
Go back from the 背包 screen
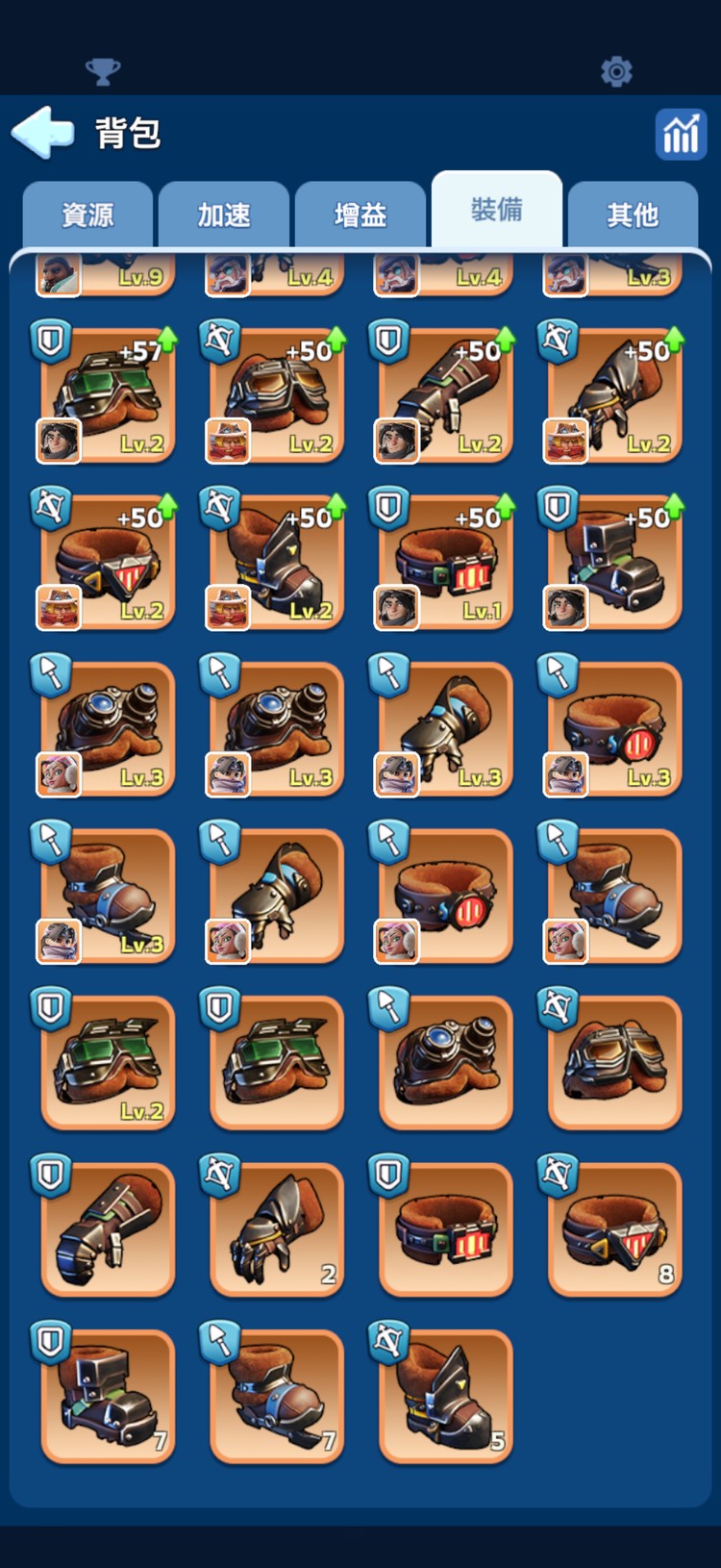(43, 133)
